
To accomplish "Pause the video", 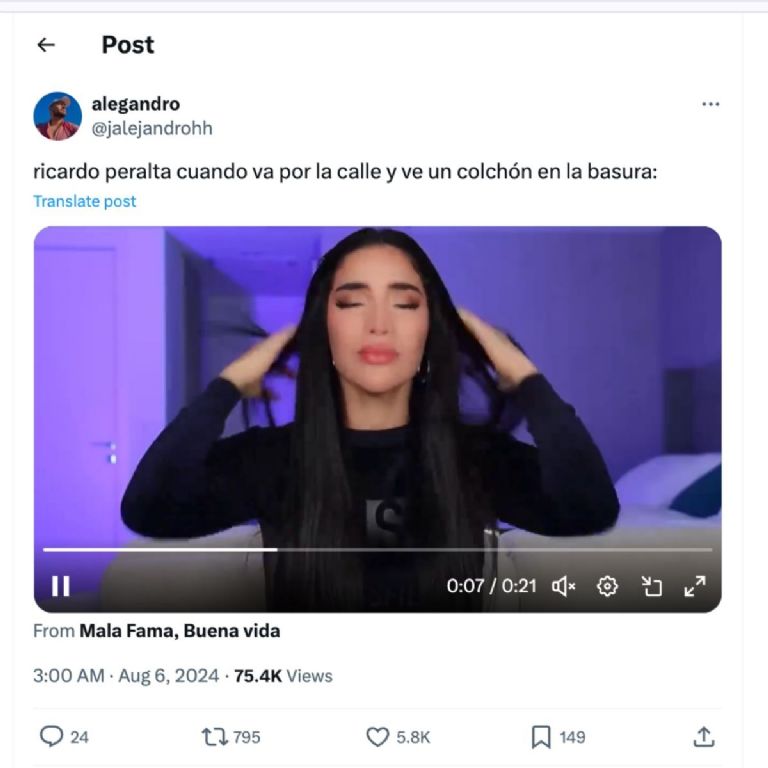I will 61,587.
